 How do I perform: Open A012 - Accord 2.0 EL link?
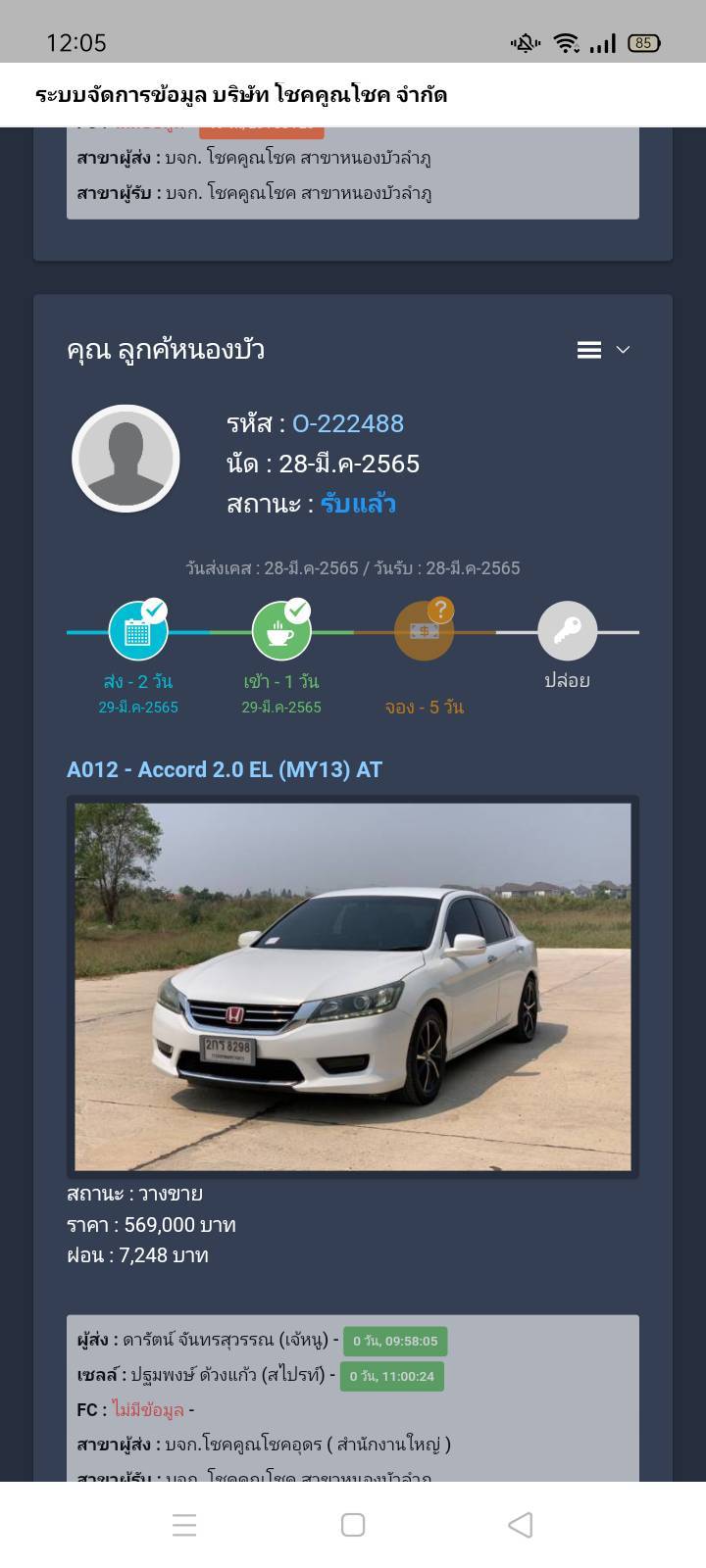225,769
